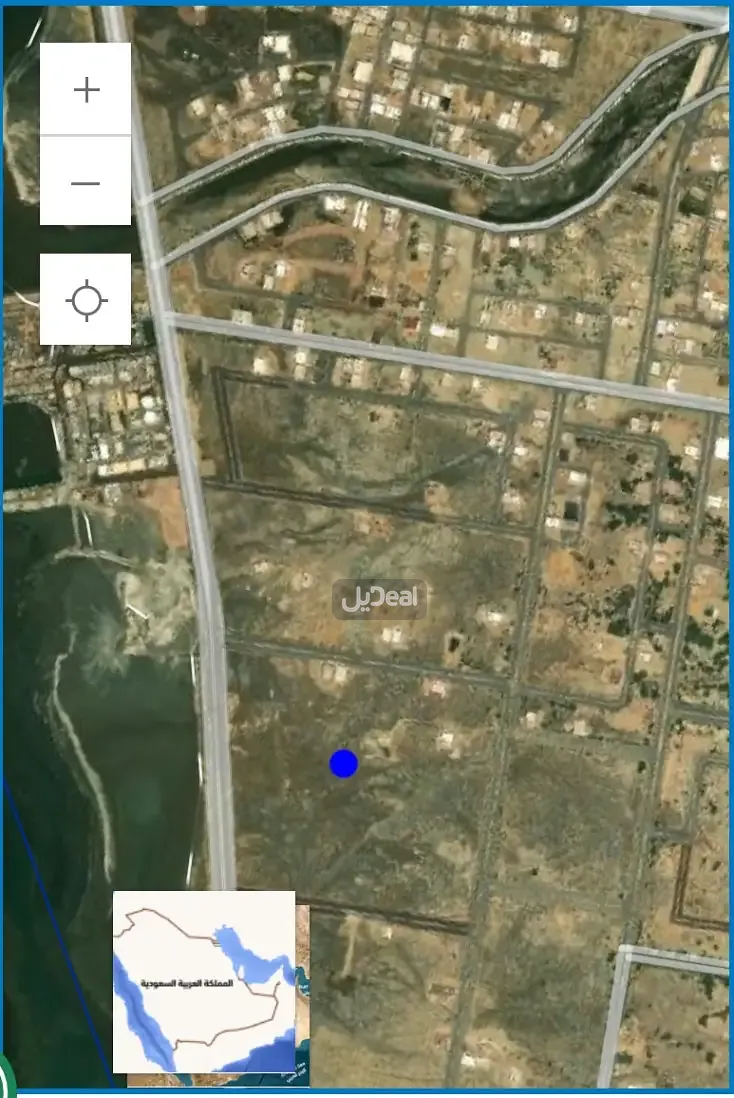Adjust zoom level with the minus control
The image size is (734, 1098).
pyautogui.click(x=86, y=181)
